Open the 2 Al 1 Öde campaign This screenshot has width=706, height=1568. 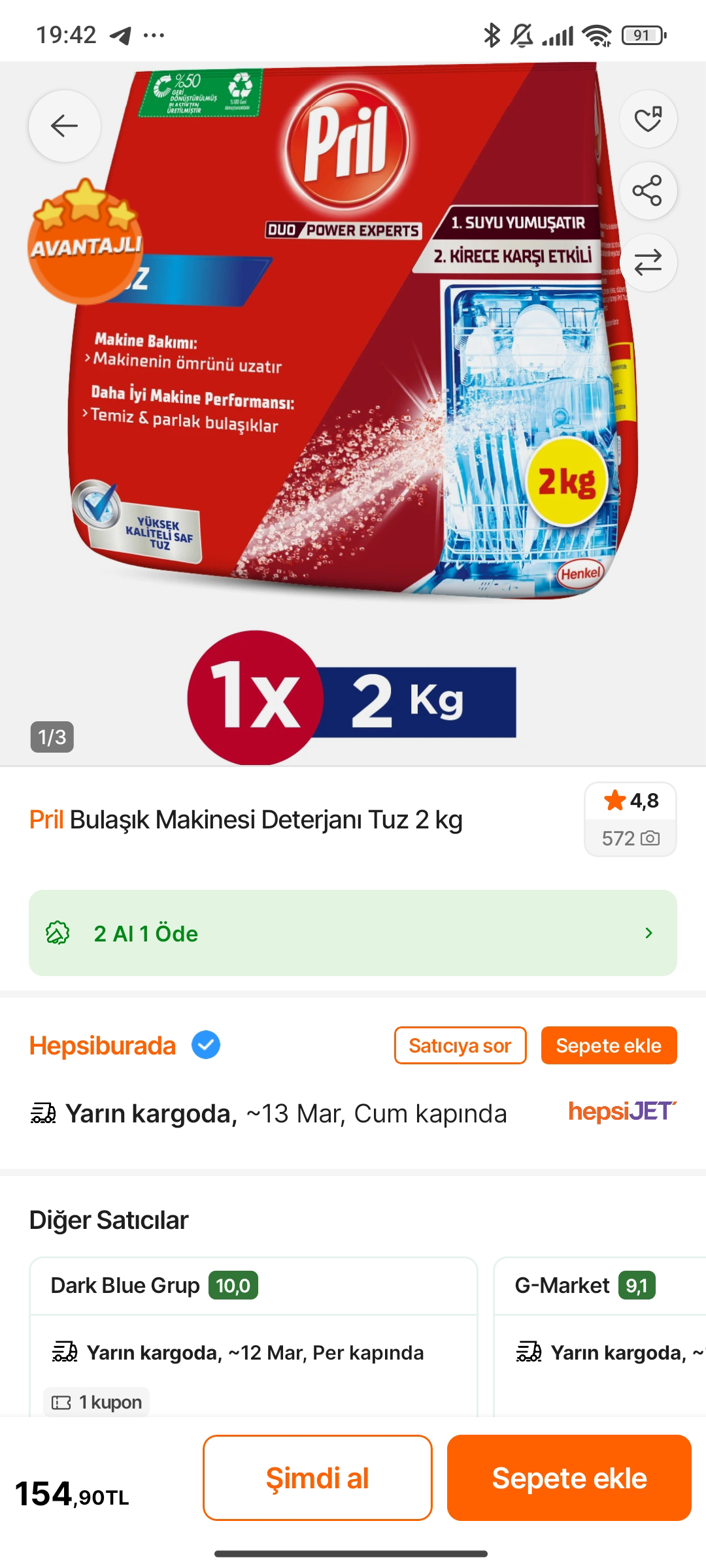(x=353, y=933)
